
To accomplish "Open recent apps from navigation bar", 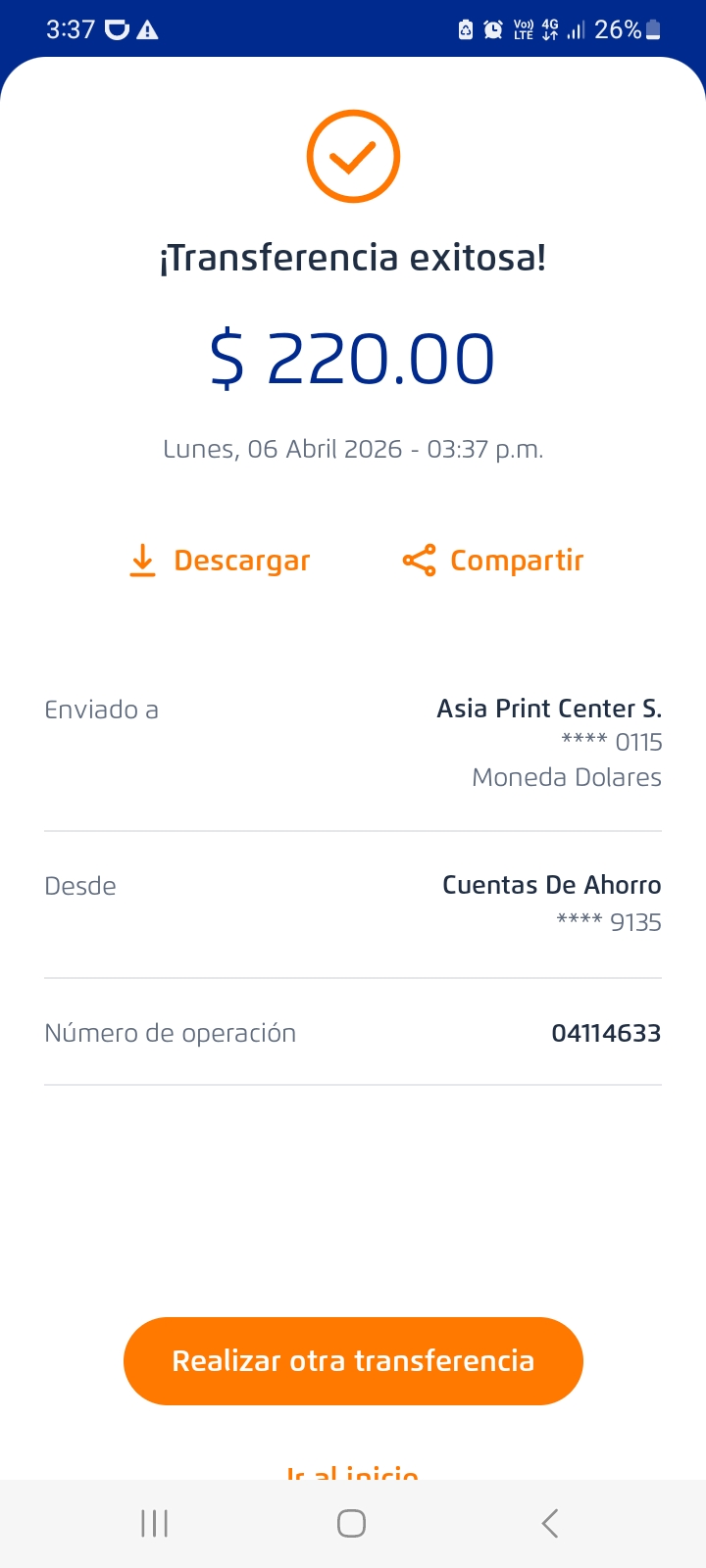I will (x=155, y=1523).
